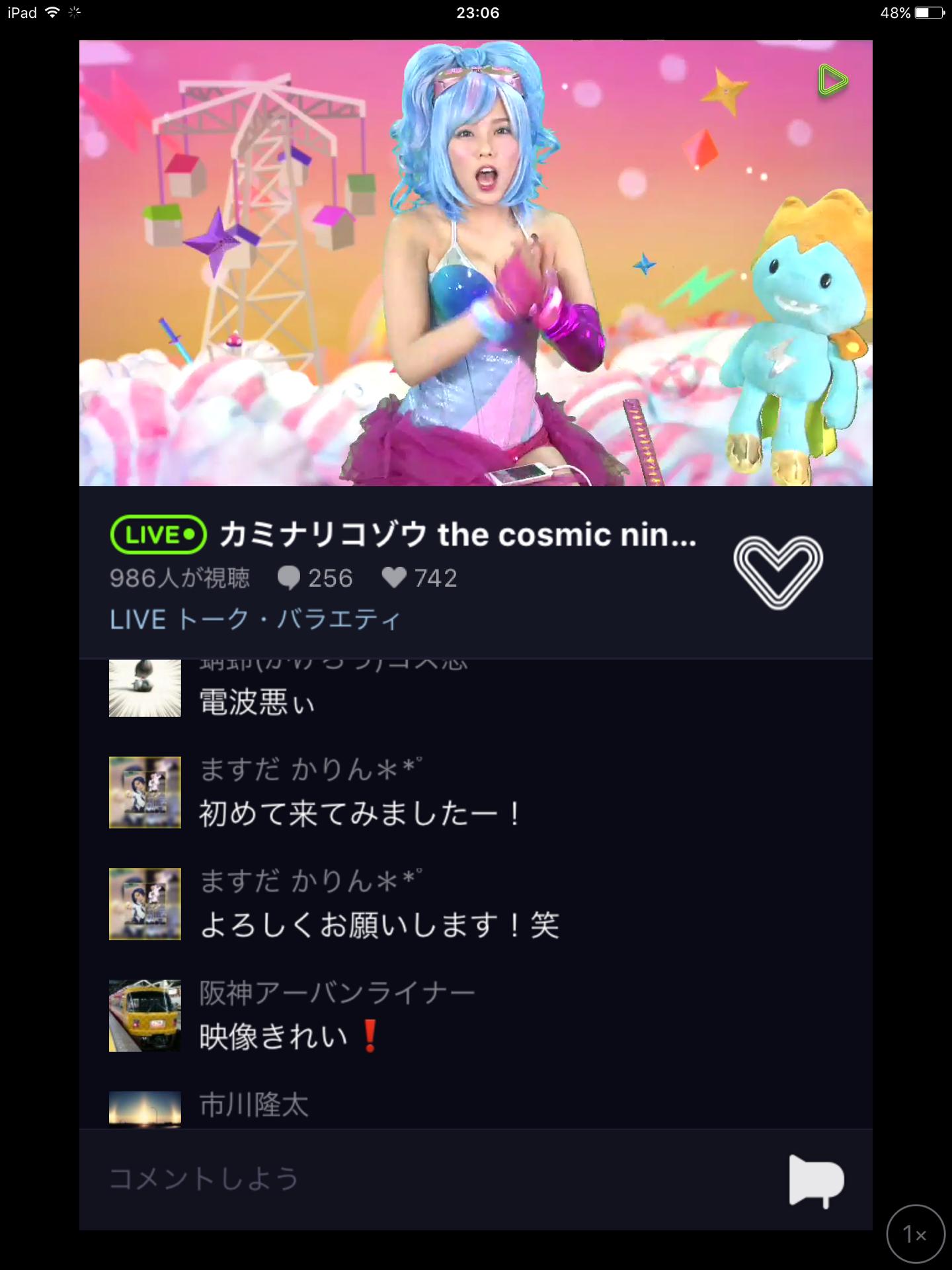Tap the loading spinner icon next to Wi-Fi
The height and width of the screenshot is (1270, 952).
click(75, 11)
